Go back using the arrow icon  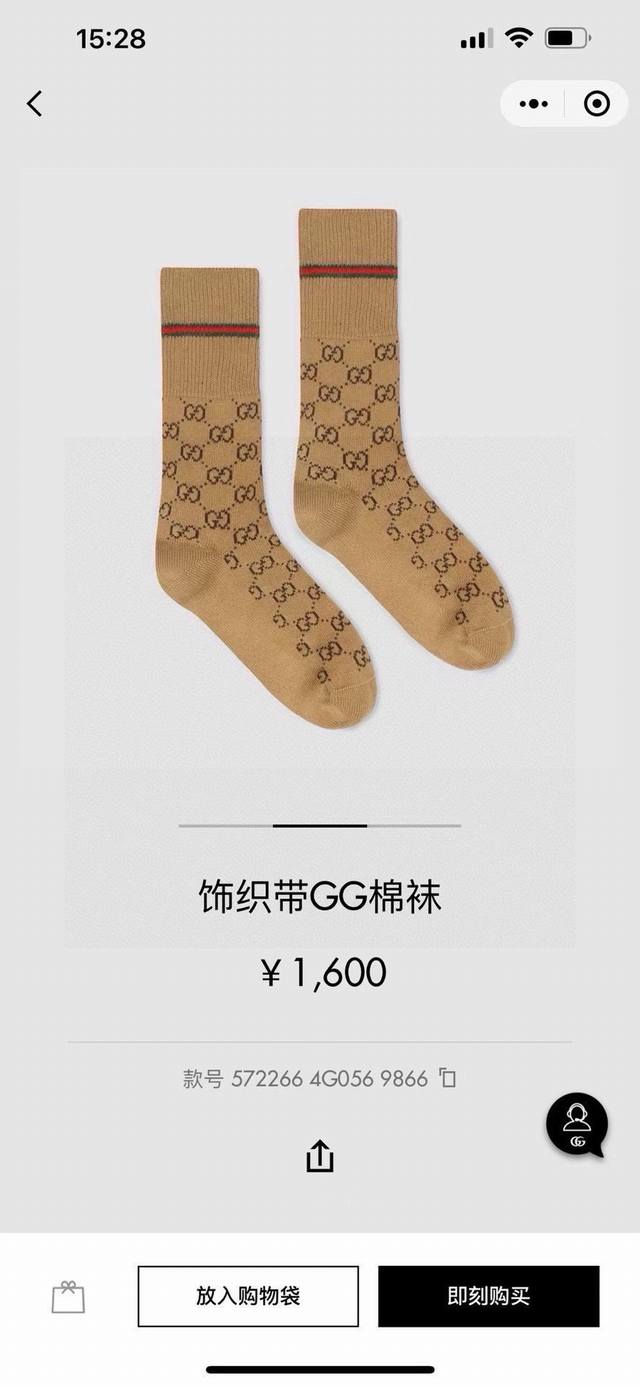pos(35,103)
